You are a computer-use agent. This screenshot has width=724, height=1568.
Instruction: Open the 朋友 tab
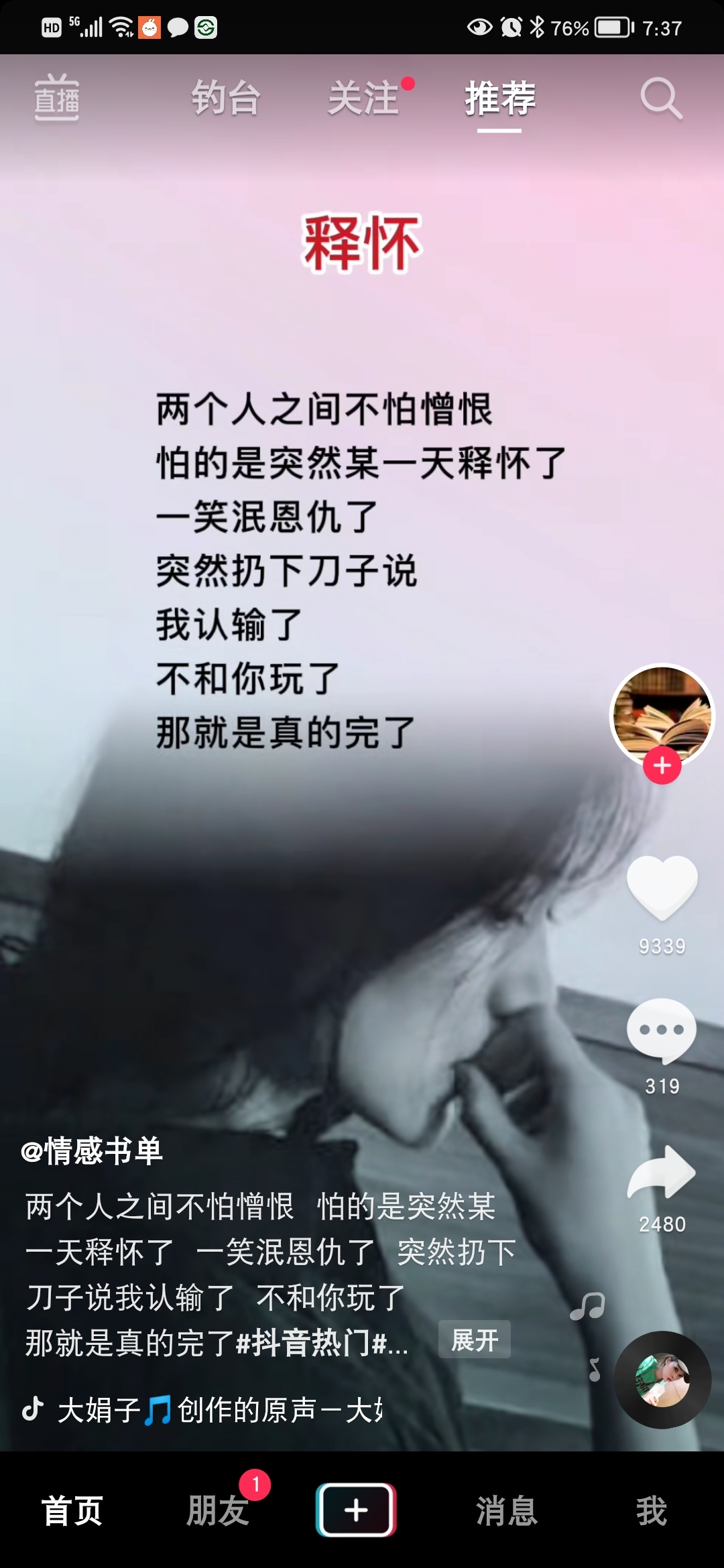[x=217, y=1510]
